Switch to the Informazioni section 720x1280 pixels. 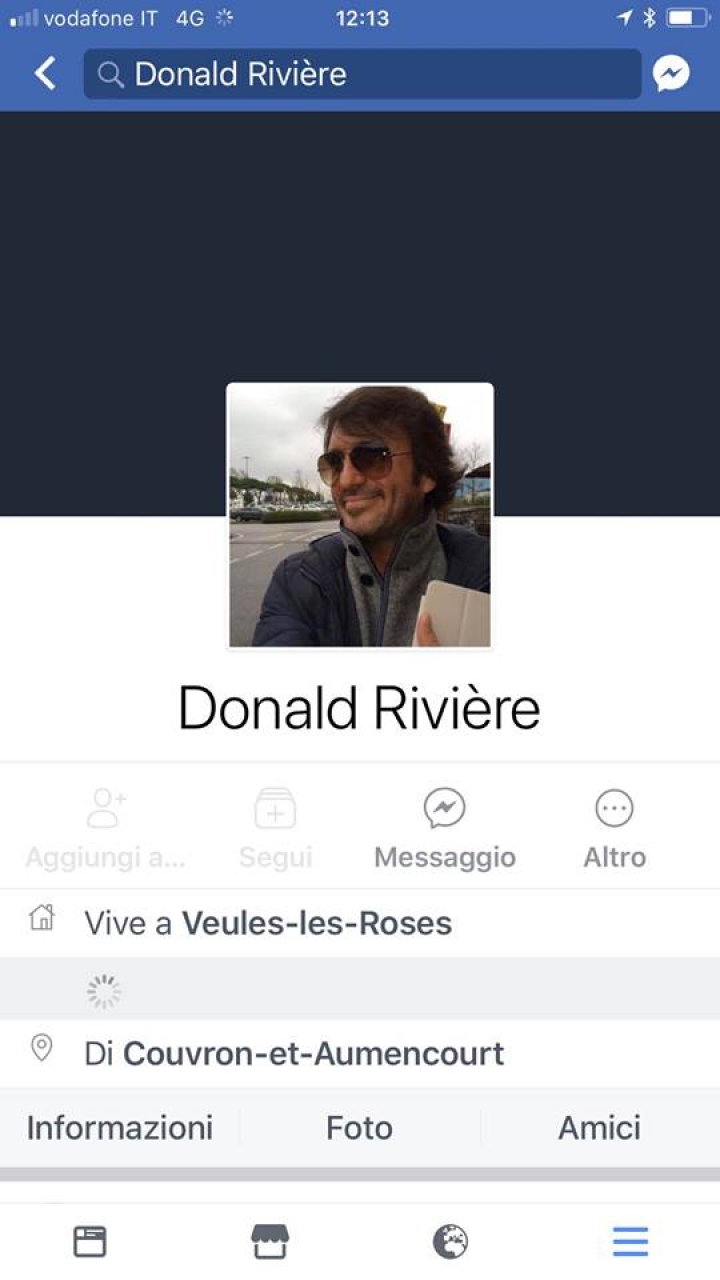(120, 1128)
